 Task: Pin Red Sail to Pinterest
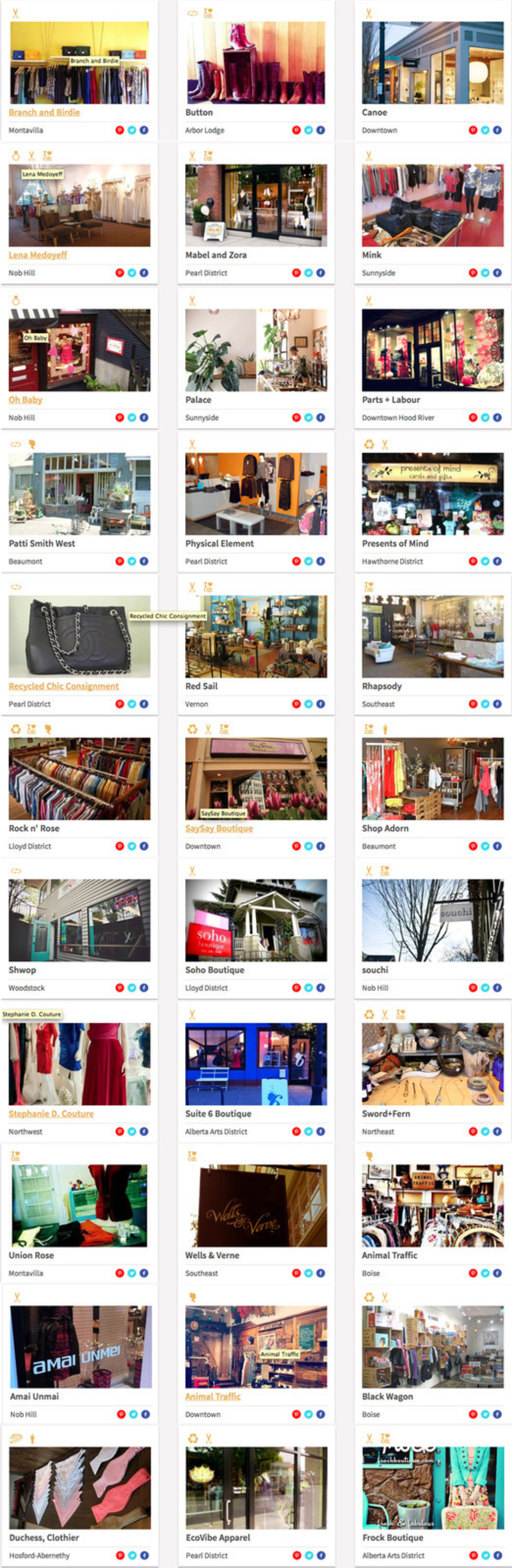pos(296,703)
